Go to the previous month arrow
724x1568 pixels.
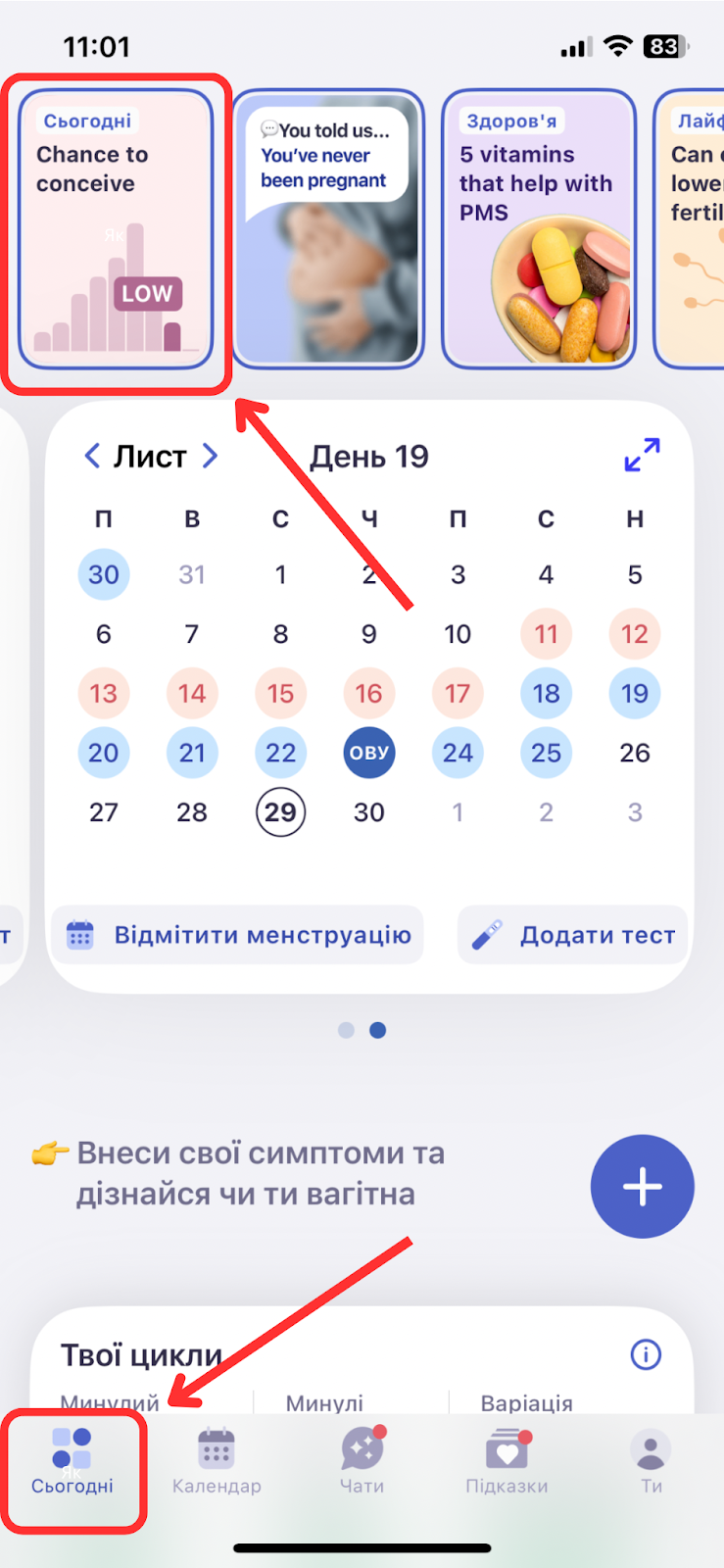click(x=92, y=456)
